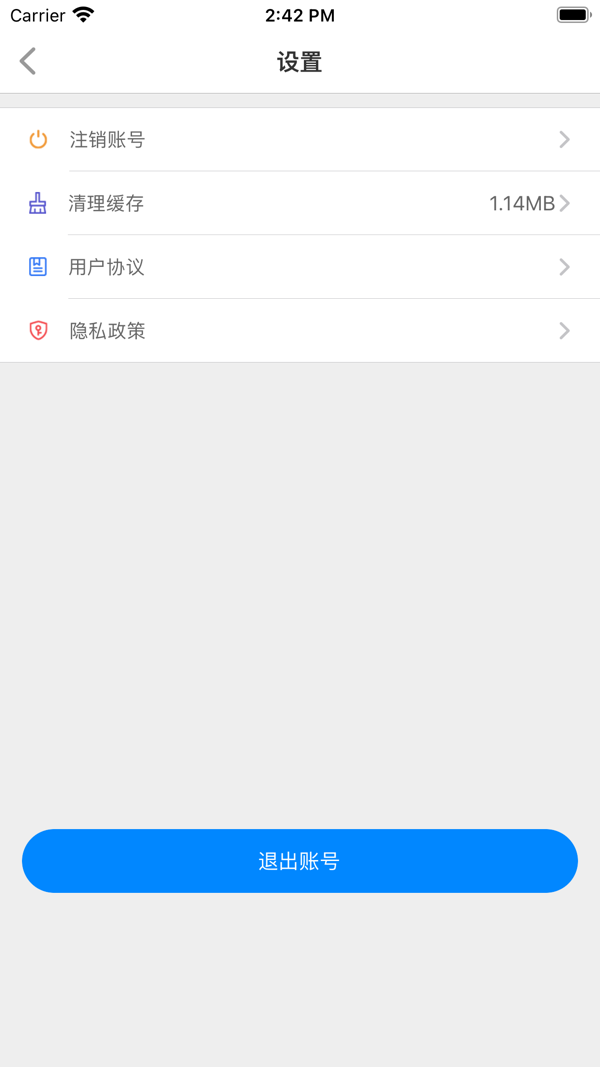Open the 用户协议 page
600x1067 pixels.
point(300,267)
